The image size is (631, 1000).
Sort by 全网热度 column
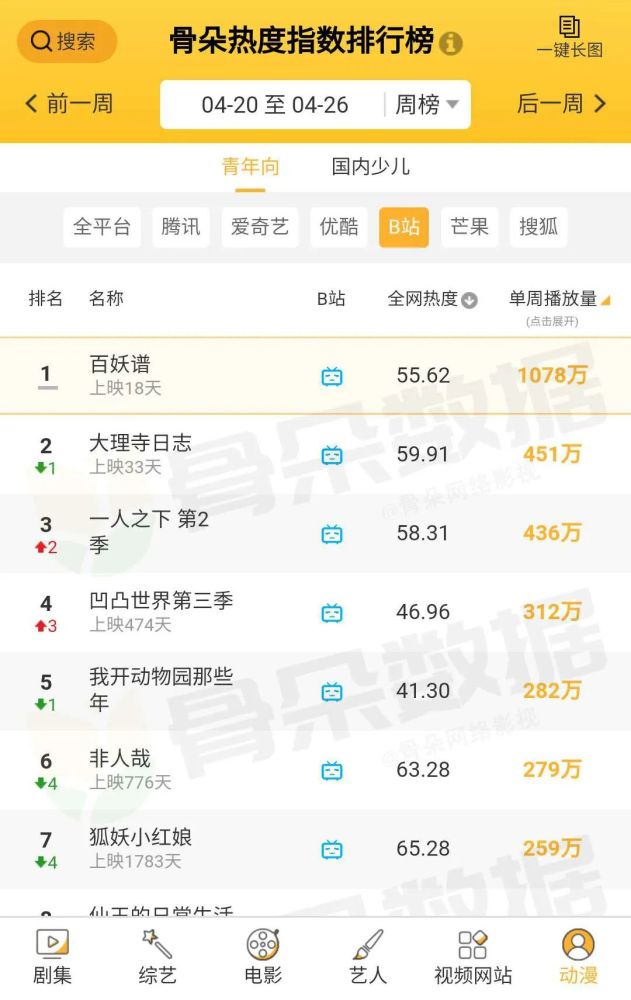coord(432,299)
